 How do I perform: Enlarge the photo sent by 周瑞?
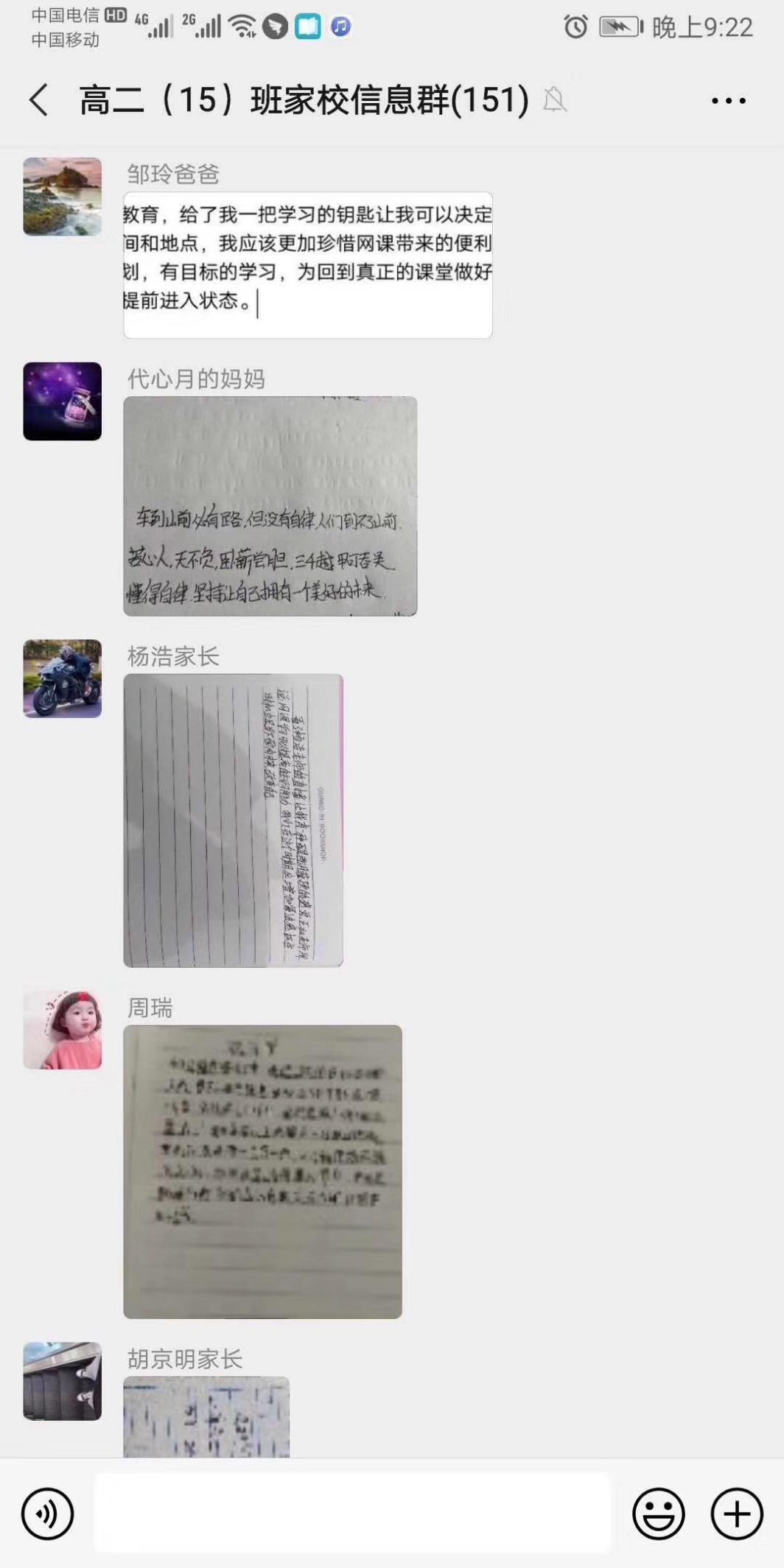(262, 1171)
